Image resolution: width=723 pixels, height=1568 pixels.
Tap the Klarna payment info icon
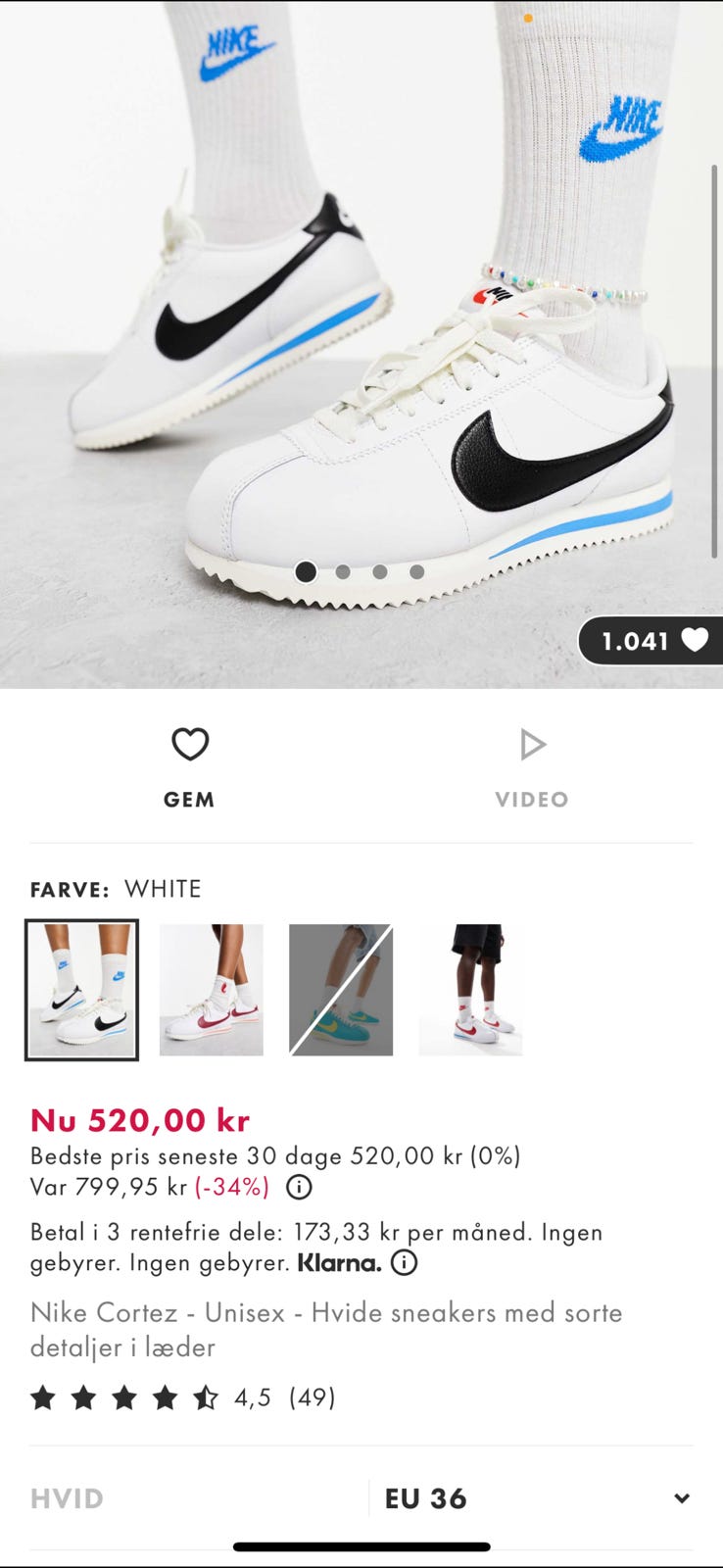click(405, 1263)
